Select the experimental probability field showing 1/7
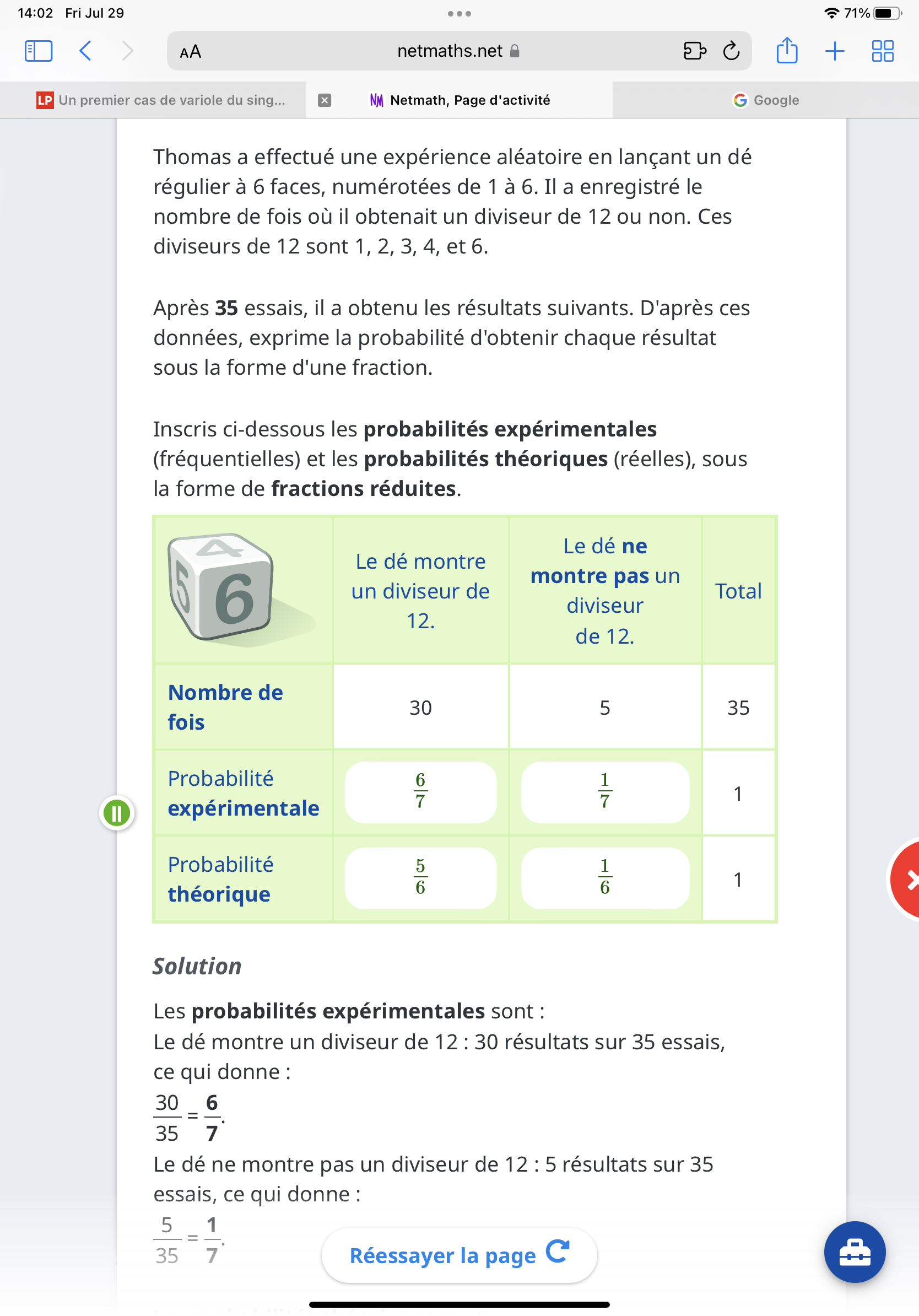The height and width of the screenshot is (1316, 919). 604,792
